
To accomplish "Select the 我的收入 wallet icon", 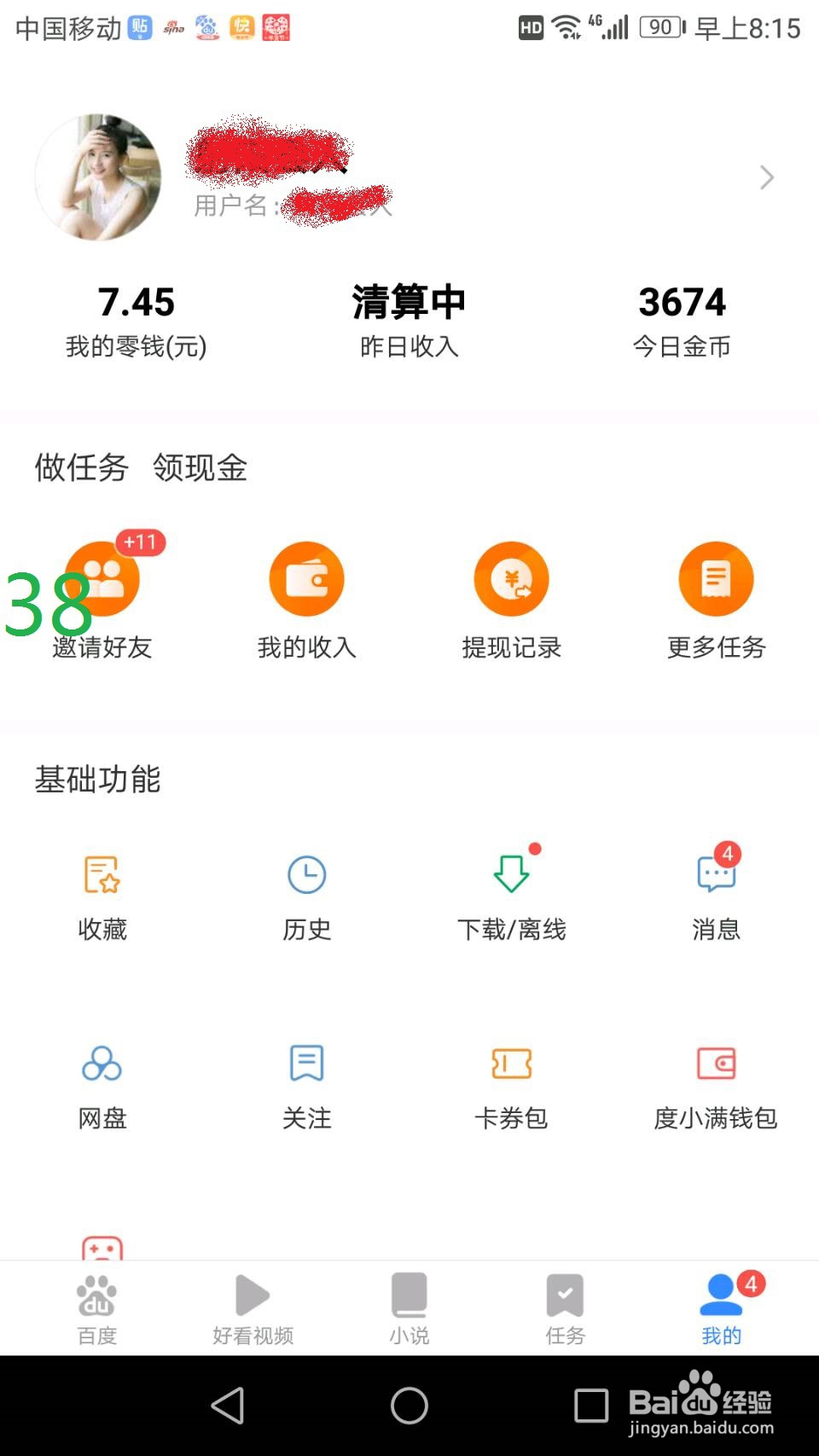I will pyautogui.click(x=306, y=578).
